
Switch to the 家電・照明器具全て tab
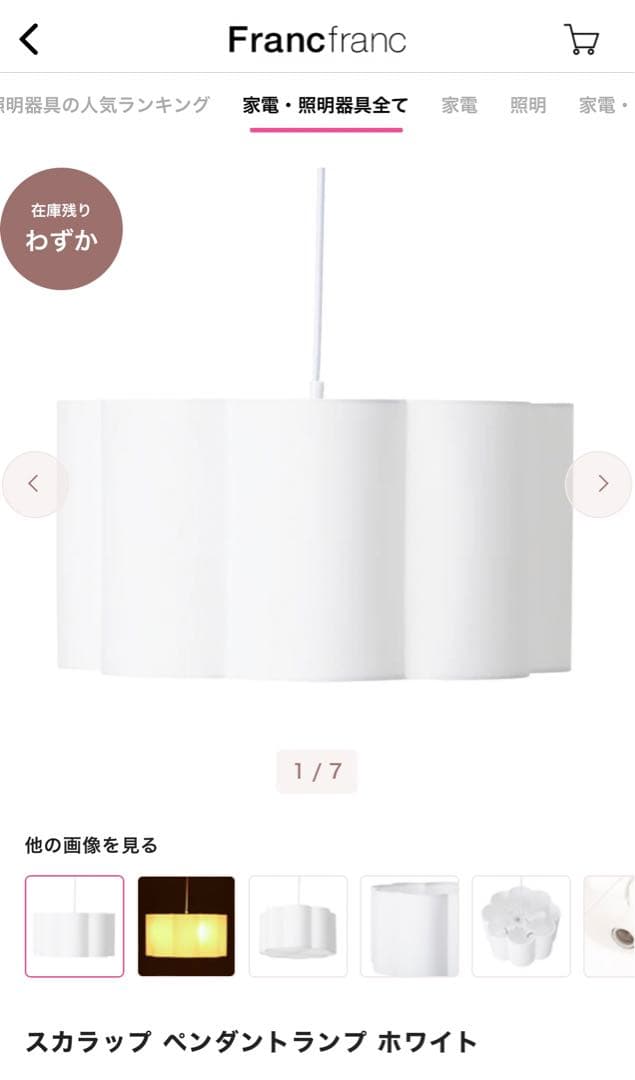coord(325,105)
